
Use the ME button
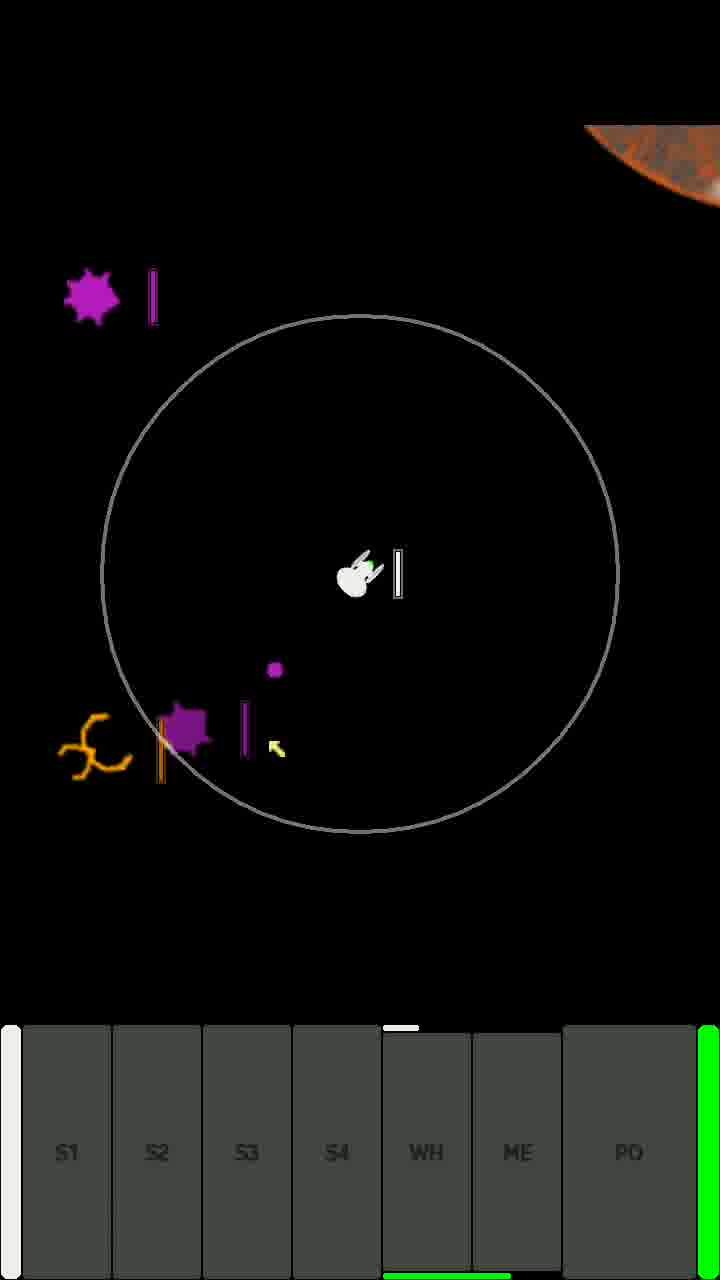coord(517,1152)
